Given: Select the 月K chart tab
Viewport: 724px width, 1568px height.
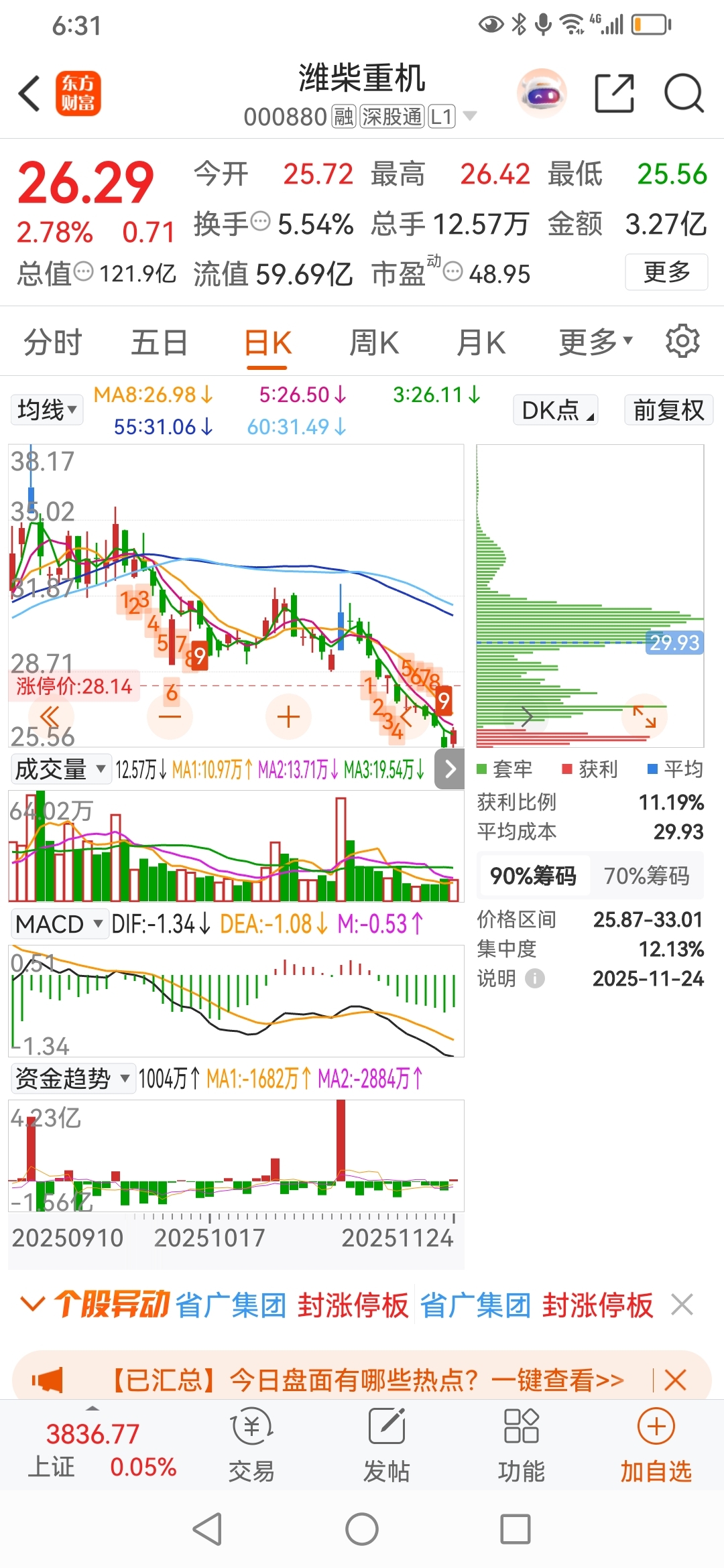Looking at the screenshot, I should tap(480, 343).
